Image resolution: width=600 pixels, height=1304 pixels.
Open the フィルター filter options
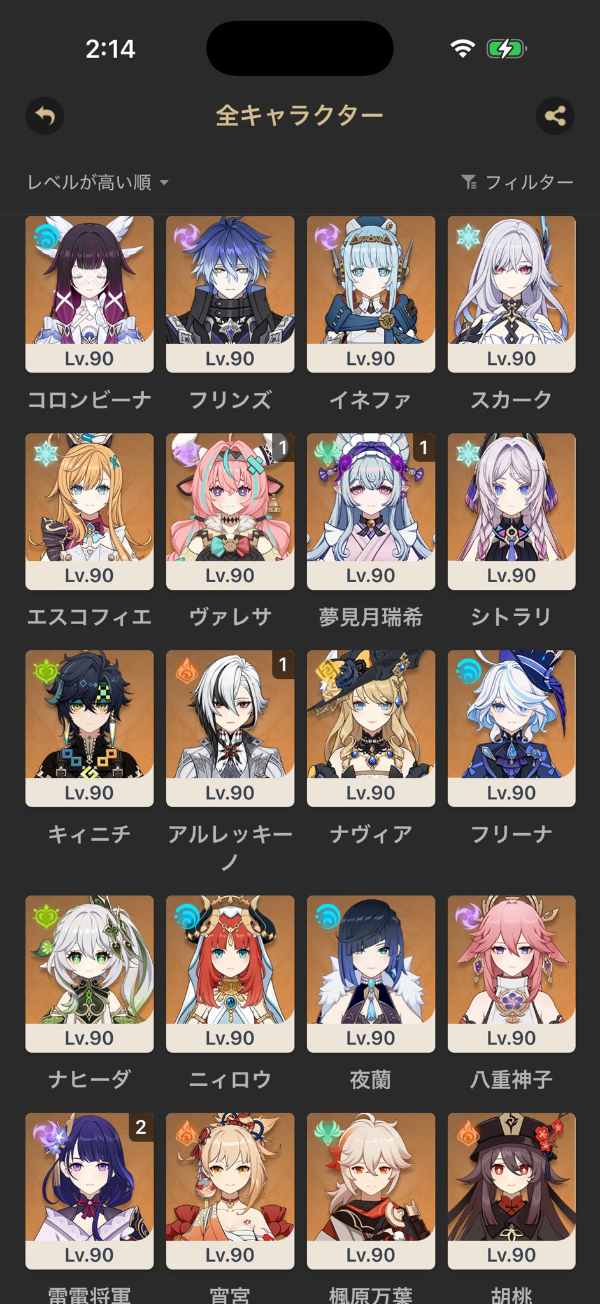517,182
